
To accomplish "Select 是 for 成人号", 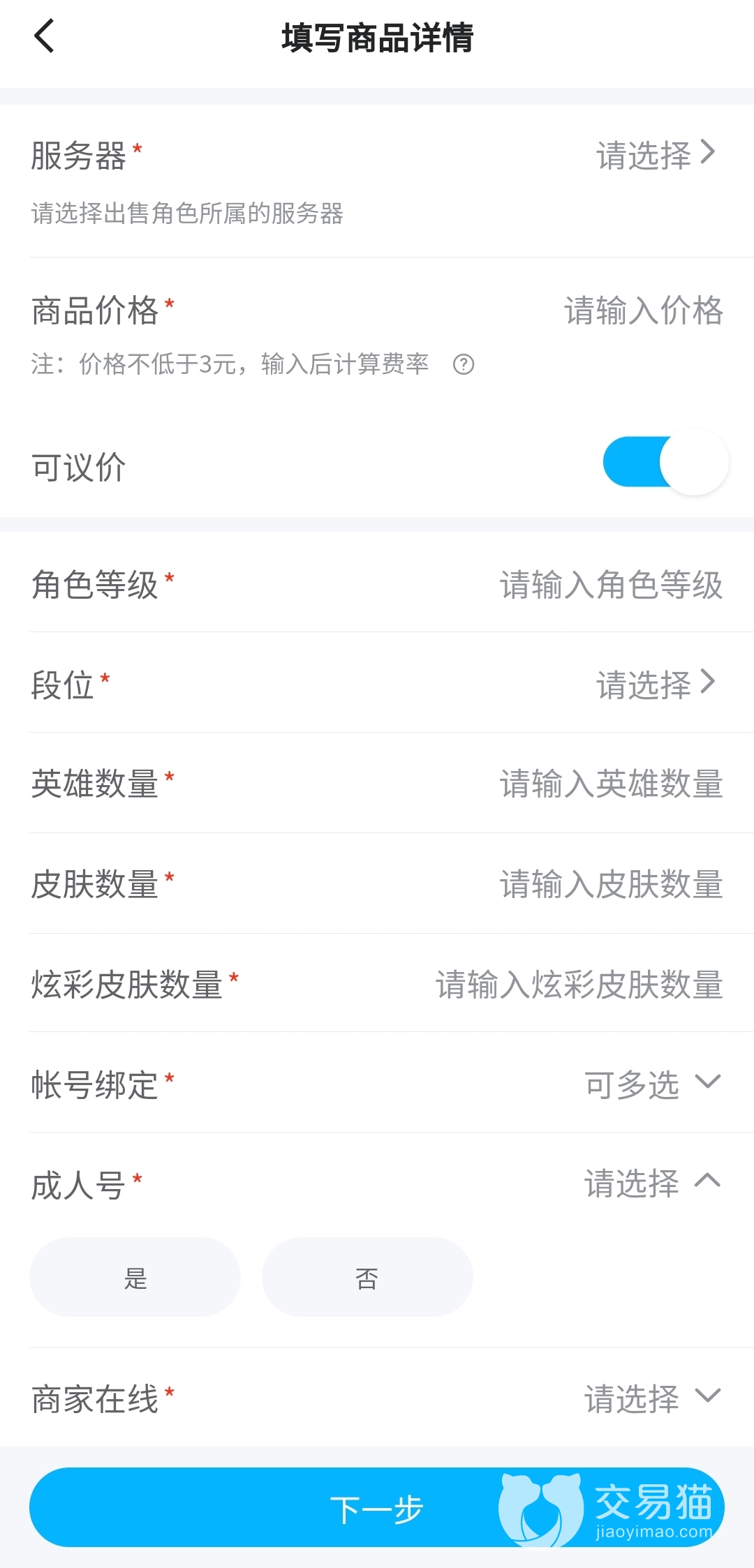I will click(x=135, y=1277).
